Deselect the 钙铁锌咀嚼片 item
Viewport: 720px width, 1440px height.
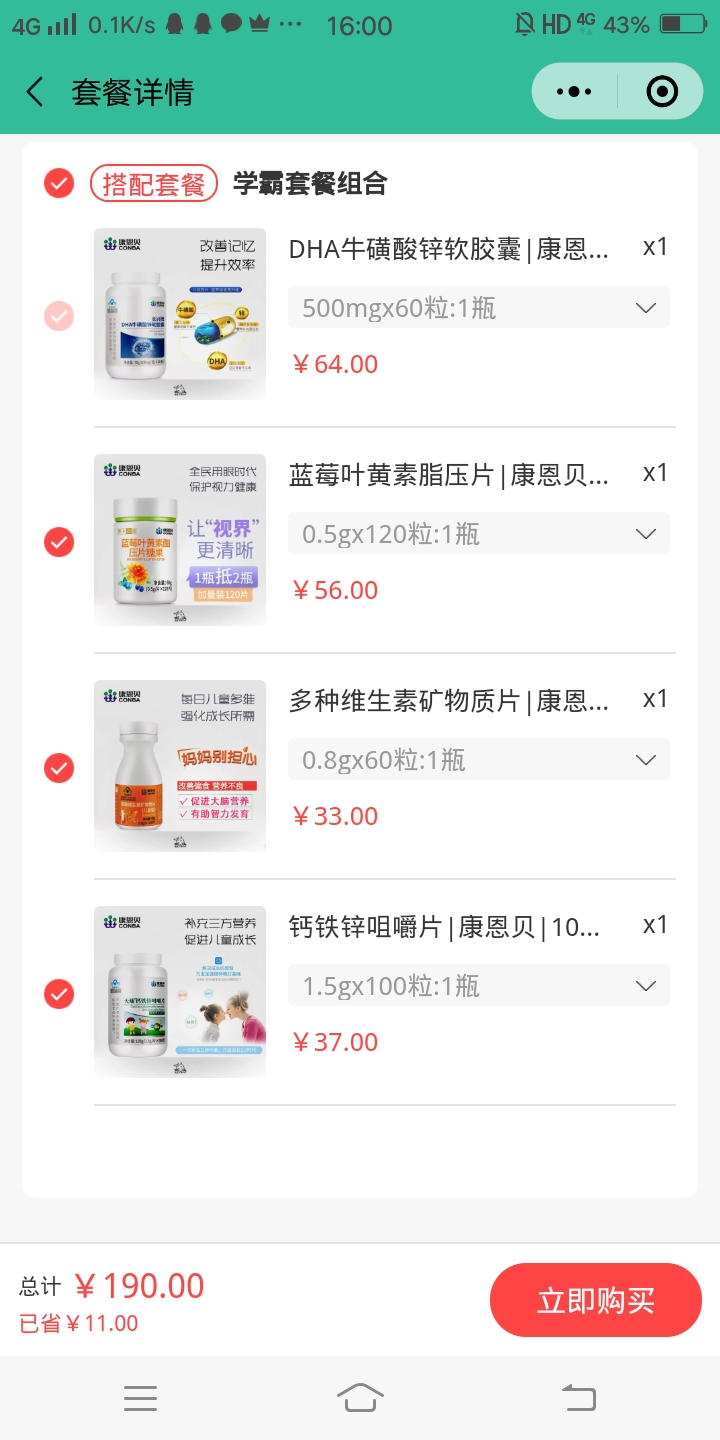point(59,994)
